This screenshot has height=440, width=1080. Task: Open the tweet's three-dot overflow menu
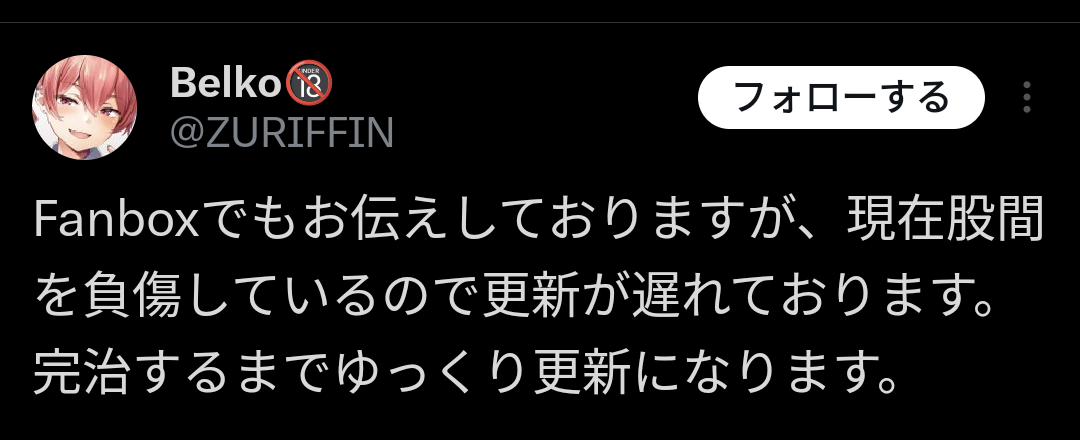pyautogui.click(x=1027, y=98)
